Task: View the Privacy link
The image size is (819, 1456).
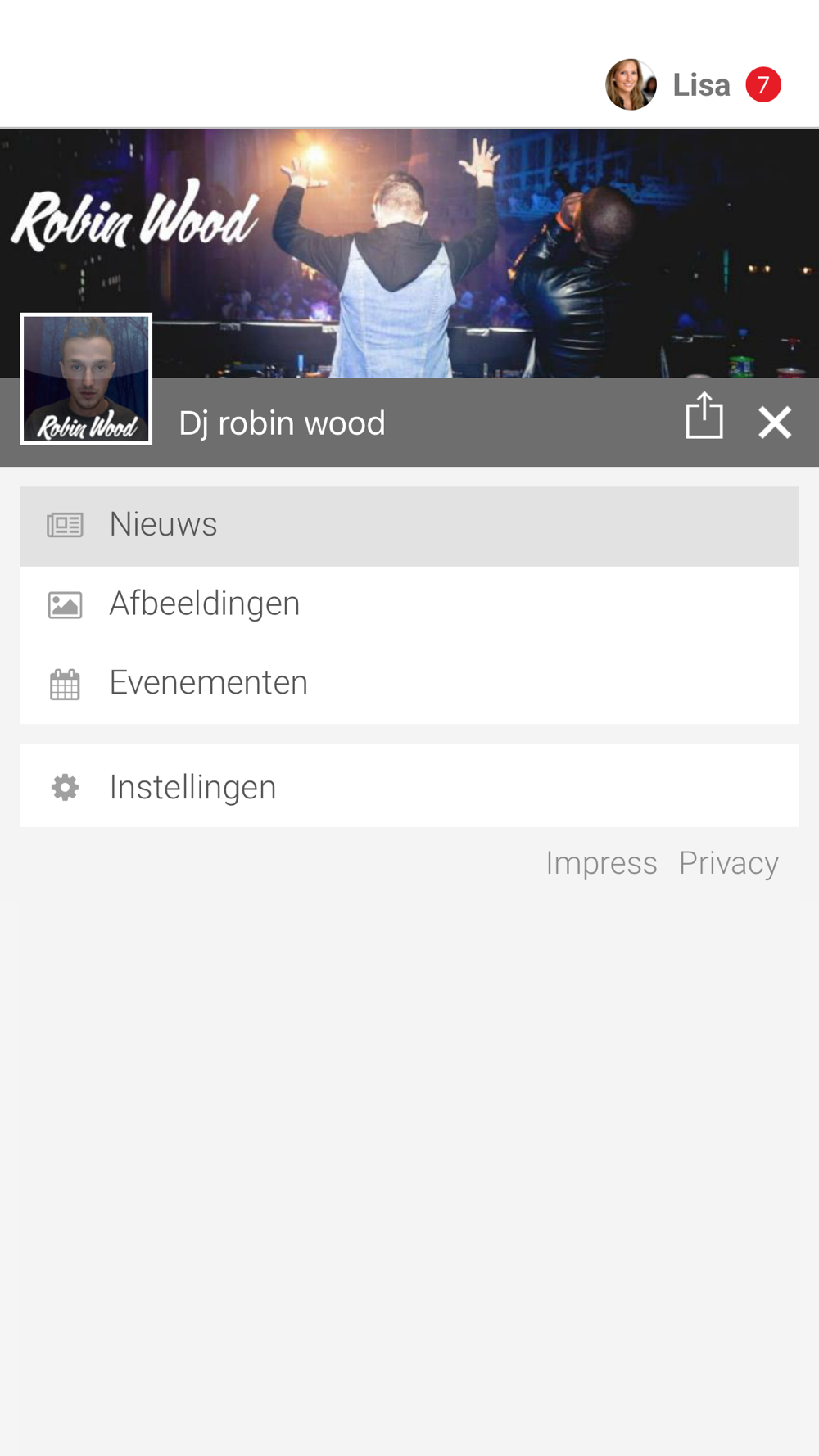Action: tap(729, 863)
